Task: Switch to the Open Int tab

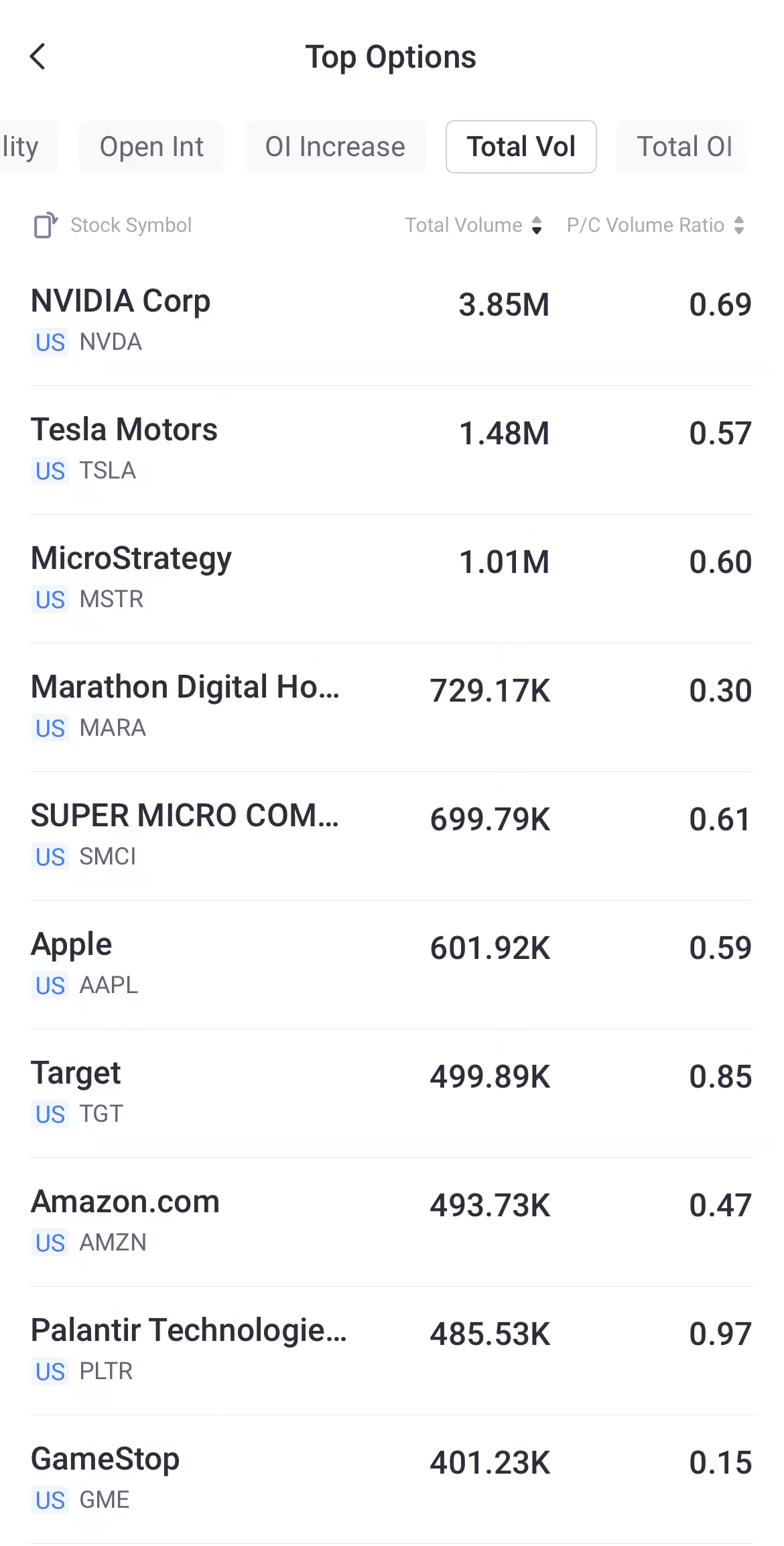Action: point(152,146)
